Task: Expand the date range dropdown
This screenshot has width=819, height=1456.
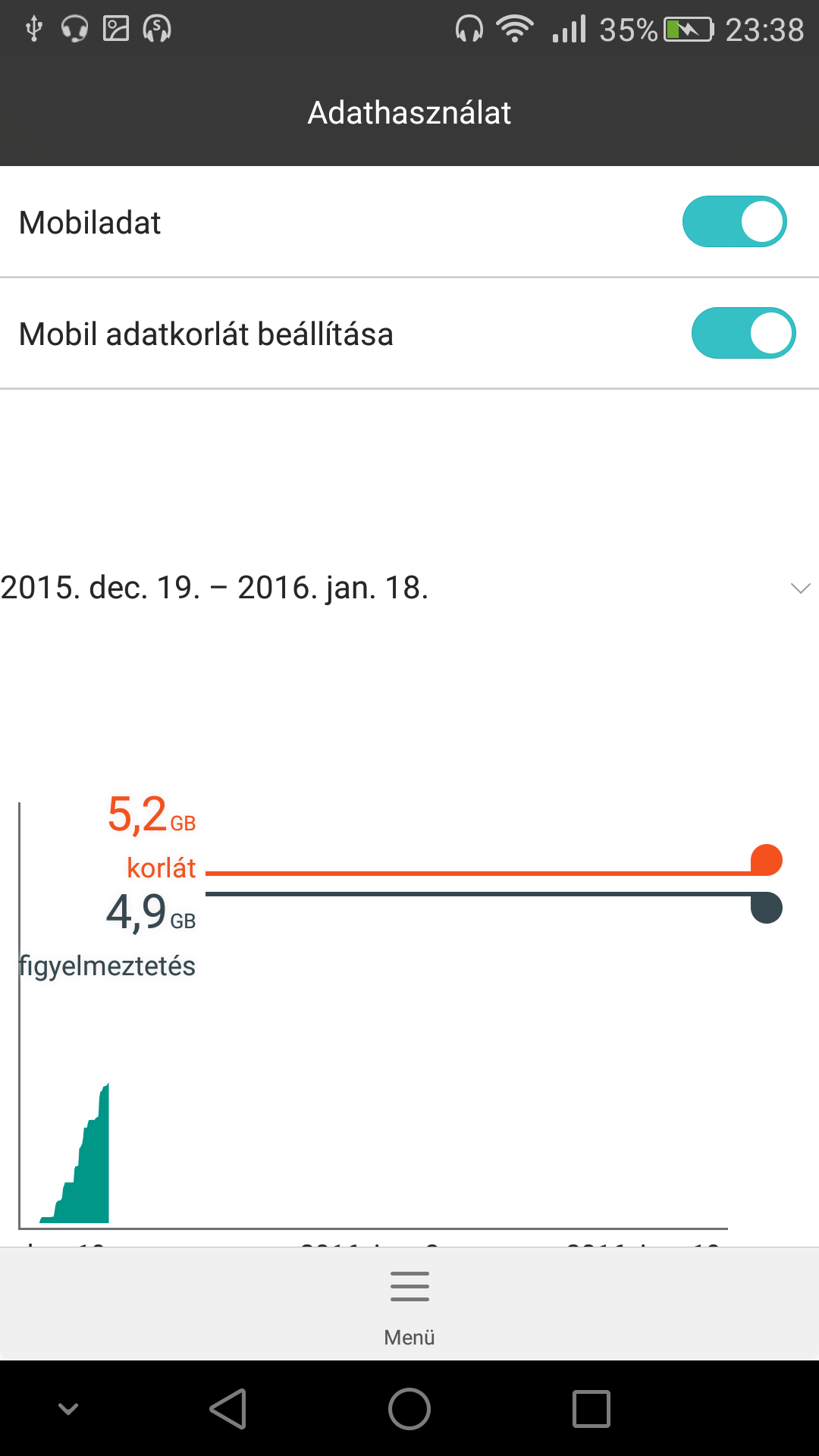Action: (801, 588)
